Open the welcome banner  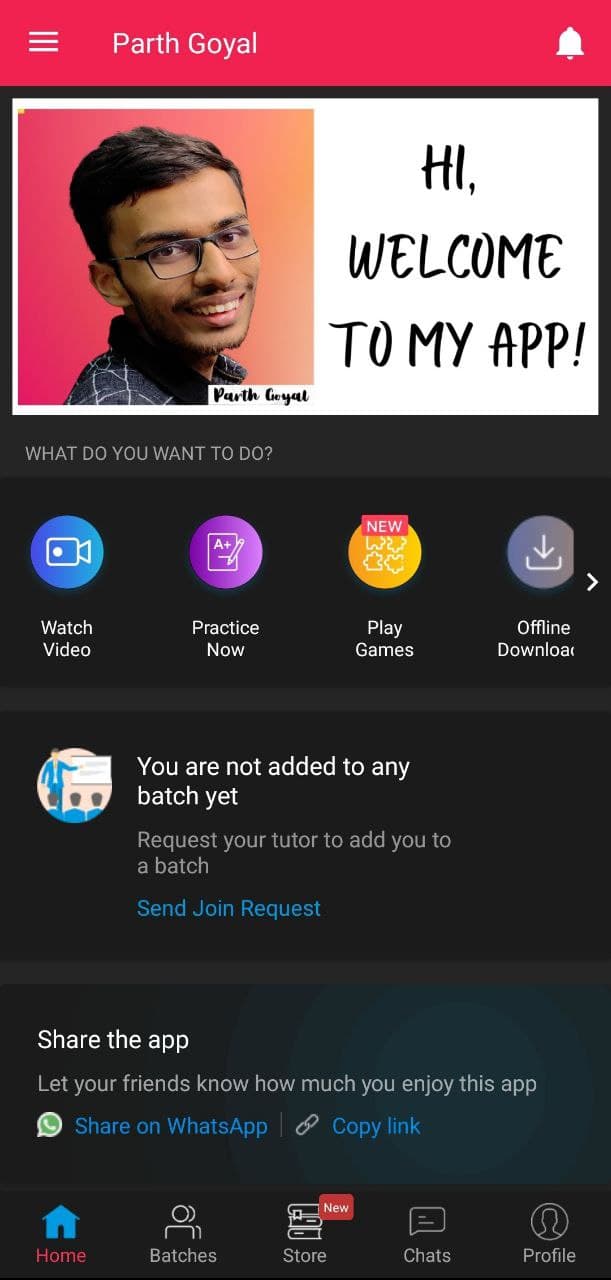[x=305, y=256]
